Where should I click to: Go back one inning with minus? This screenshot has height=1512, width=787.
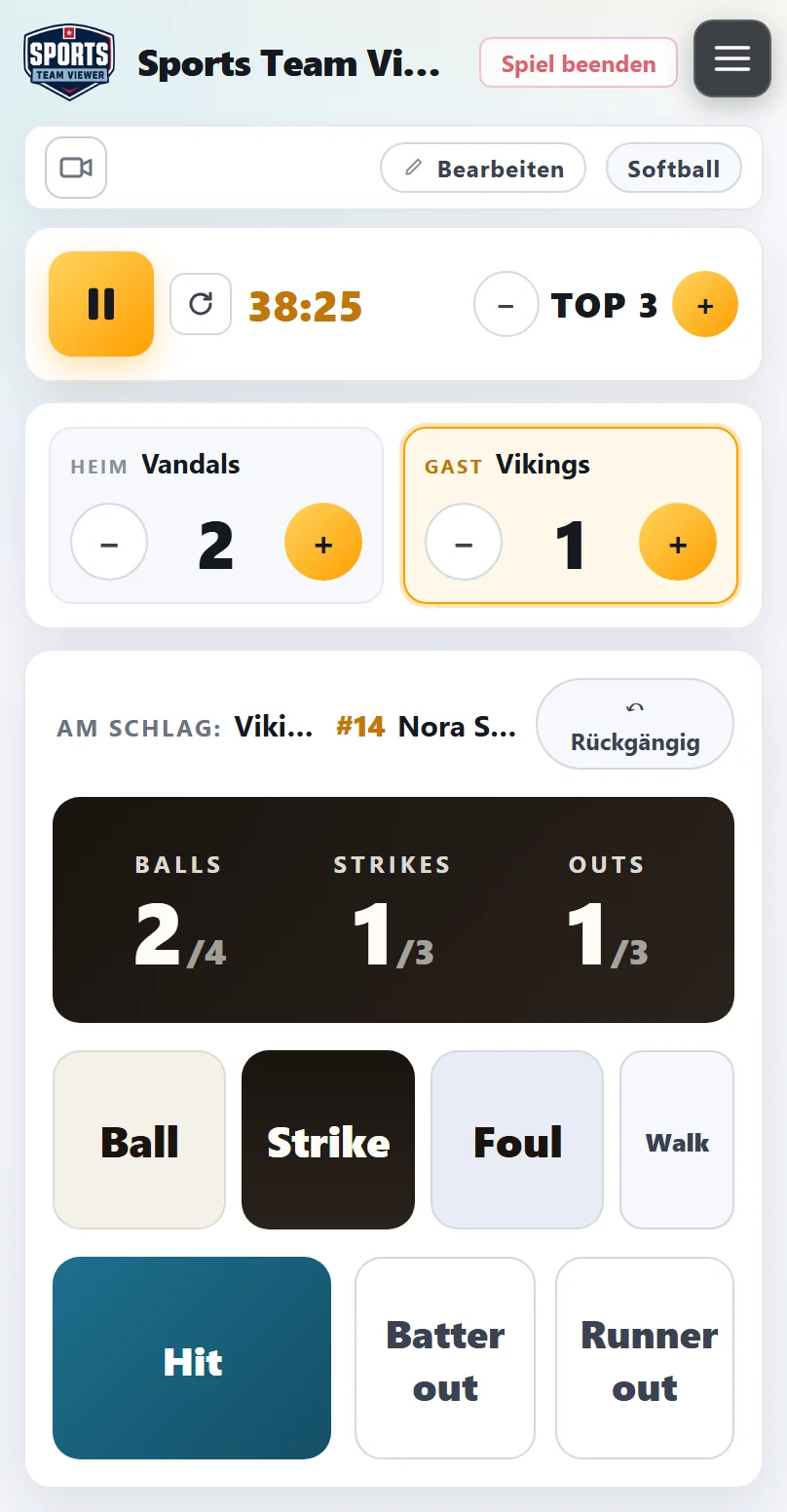506,304
